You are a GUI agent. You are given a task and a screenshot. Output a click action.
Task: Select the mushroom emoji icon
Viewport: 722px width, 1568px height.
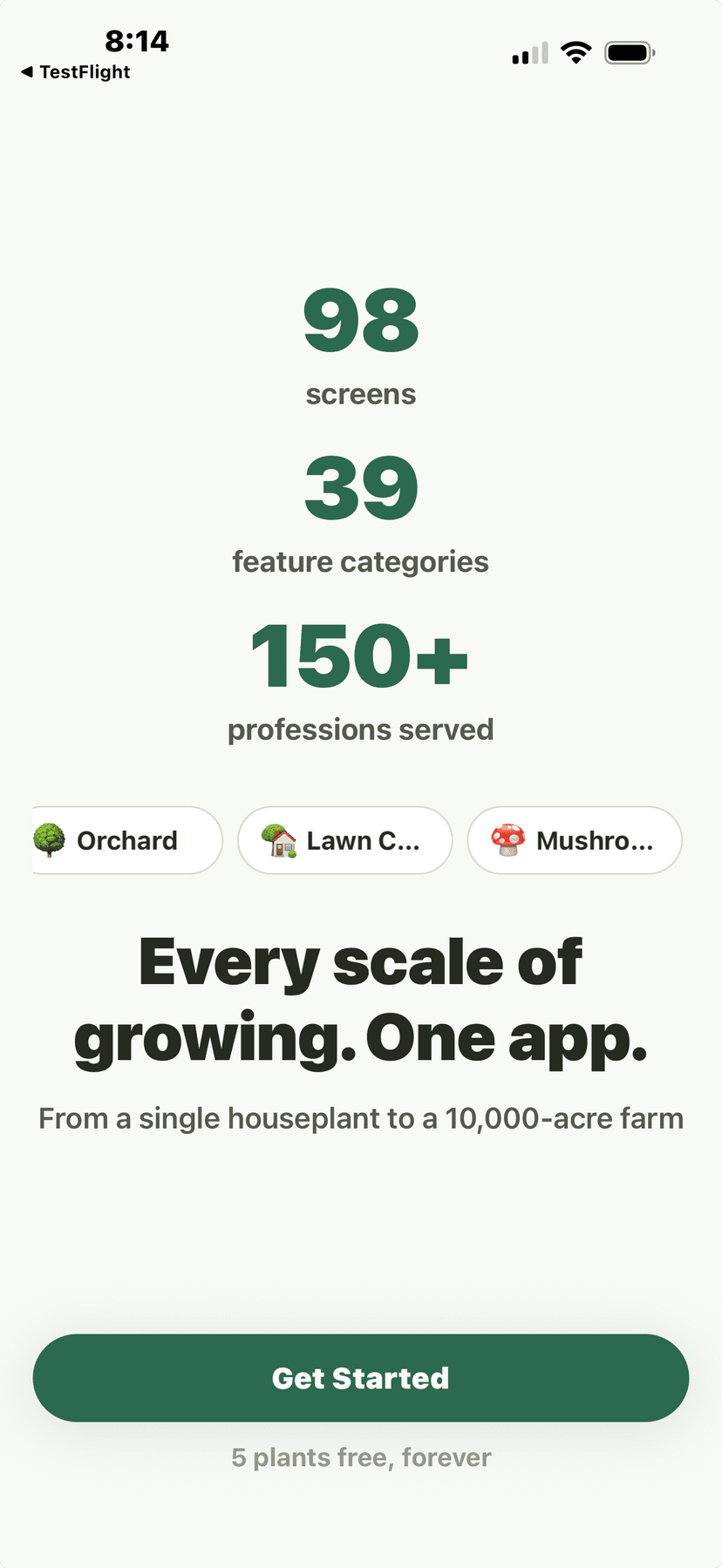tap(507, 840)
